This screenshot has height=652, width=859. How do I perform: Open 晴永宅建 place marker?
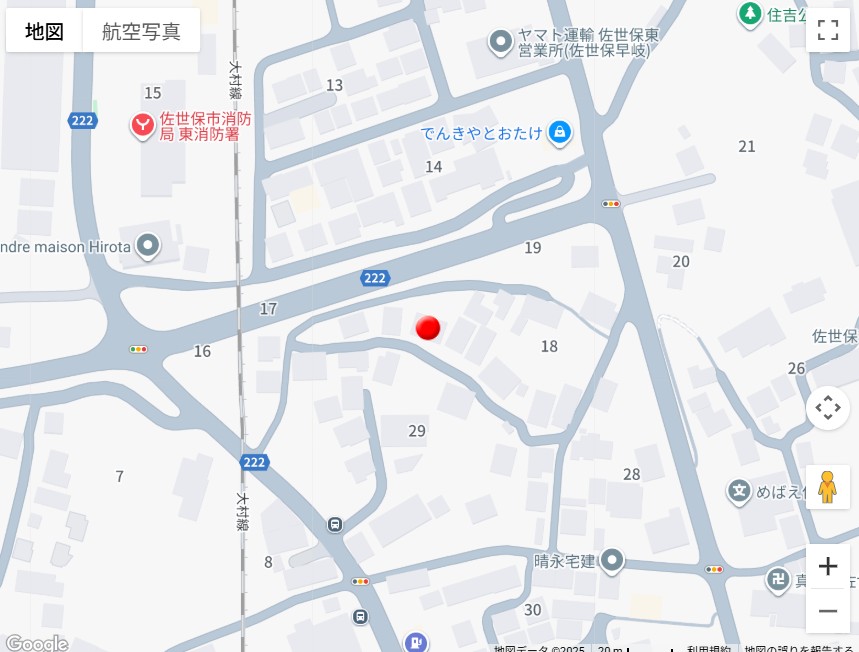[612, 561]
